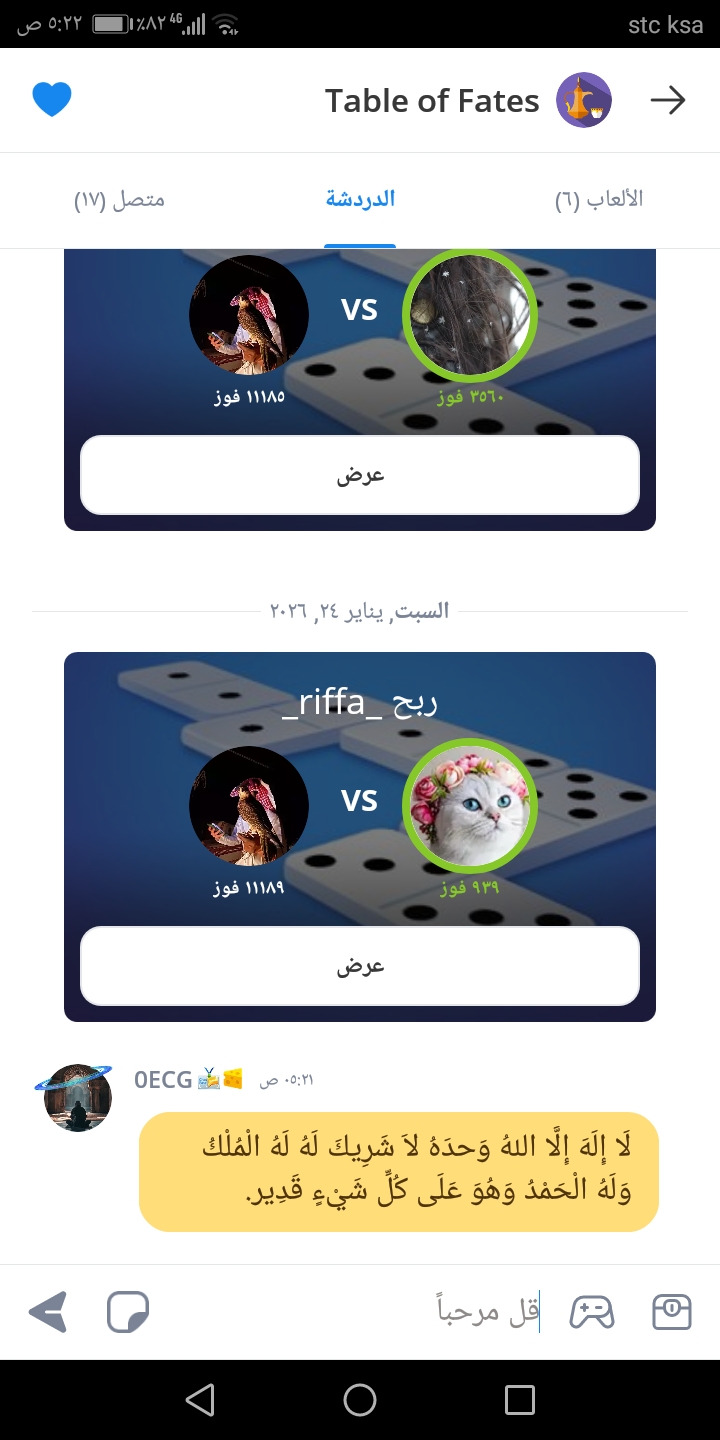Open the Table of Fates club avatar
This screenshot has height=1440, width=720.
click(x=584, y=100)
